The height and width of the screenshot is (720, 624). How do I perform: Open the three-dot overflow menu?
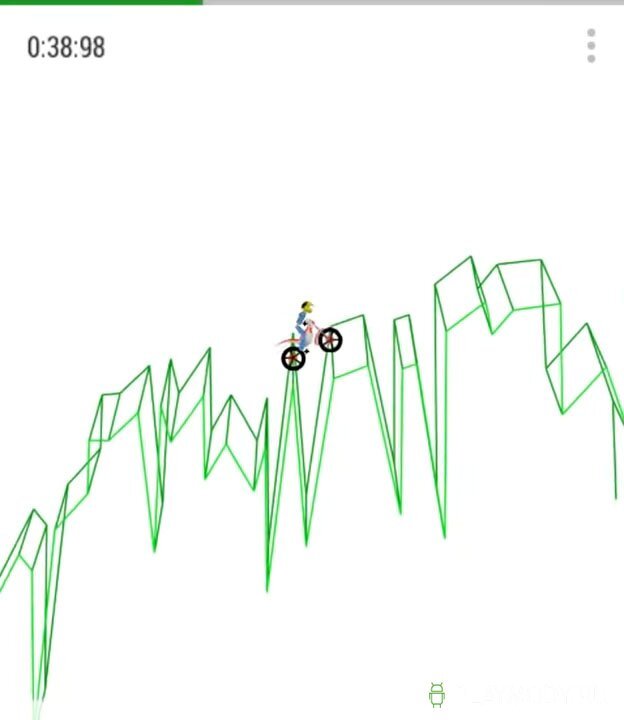pos(591,46)
